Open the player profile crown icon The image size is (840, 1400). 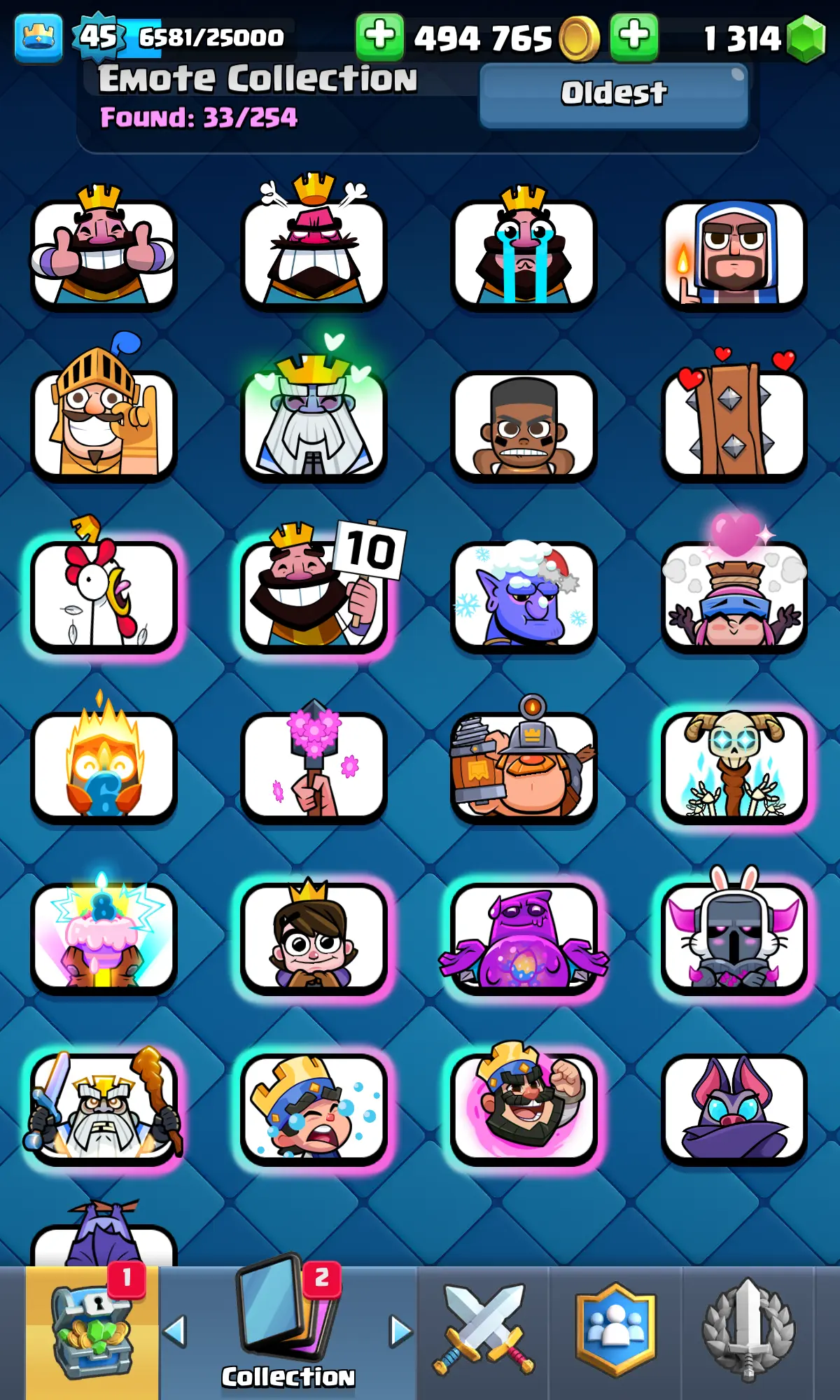tap(38, 38)
